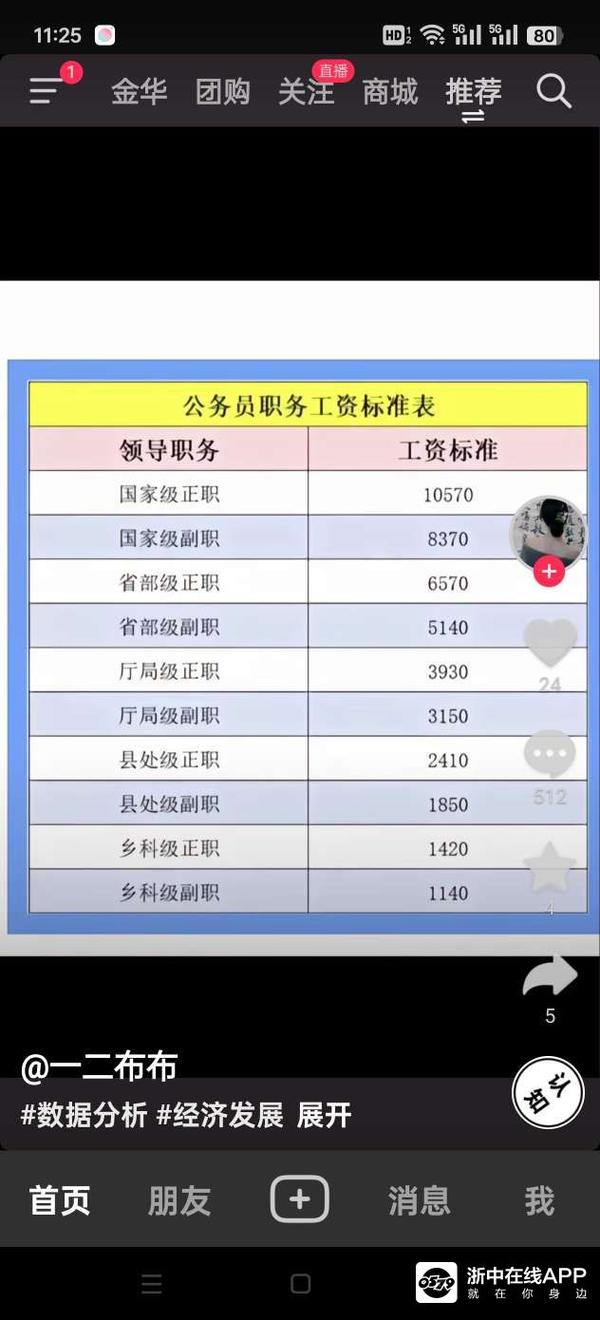600x1320 pixels.
Task: Create a new post with the plus button
Action: tap(299, 1199)
